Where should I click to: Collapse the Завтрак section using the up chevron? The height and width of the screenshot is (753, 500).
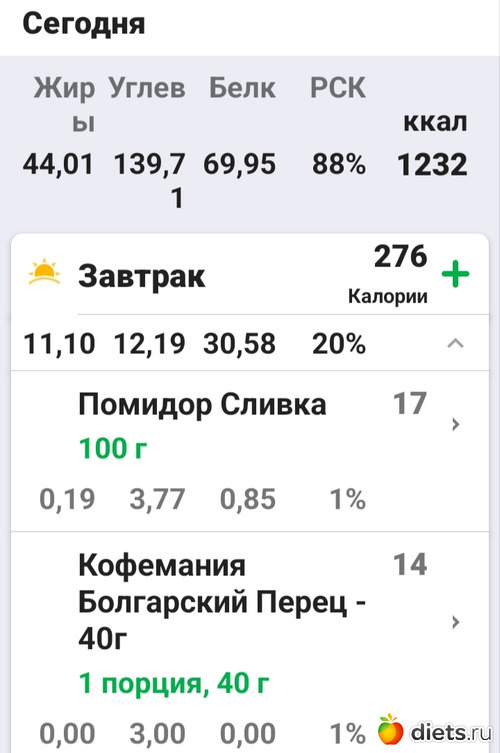pyautogui.click(x=455, y=343)
